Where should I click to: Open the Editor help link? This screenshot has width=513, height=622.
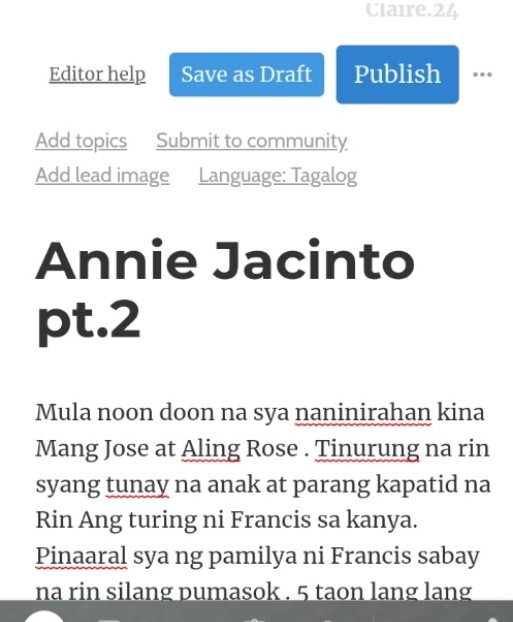pyautogui.click(x=97, y=75)
